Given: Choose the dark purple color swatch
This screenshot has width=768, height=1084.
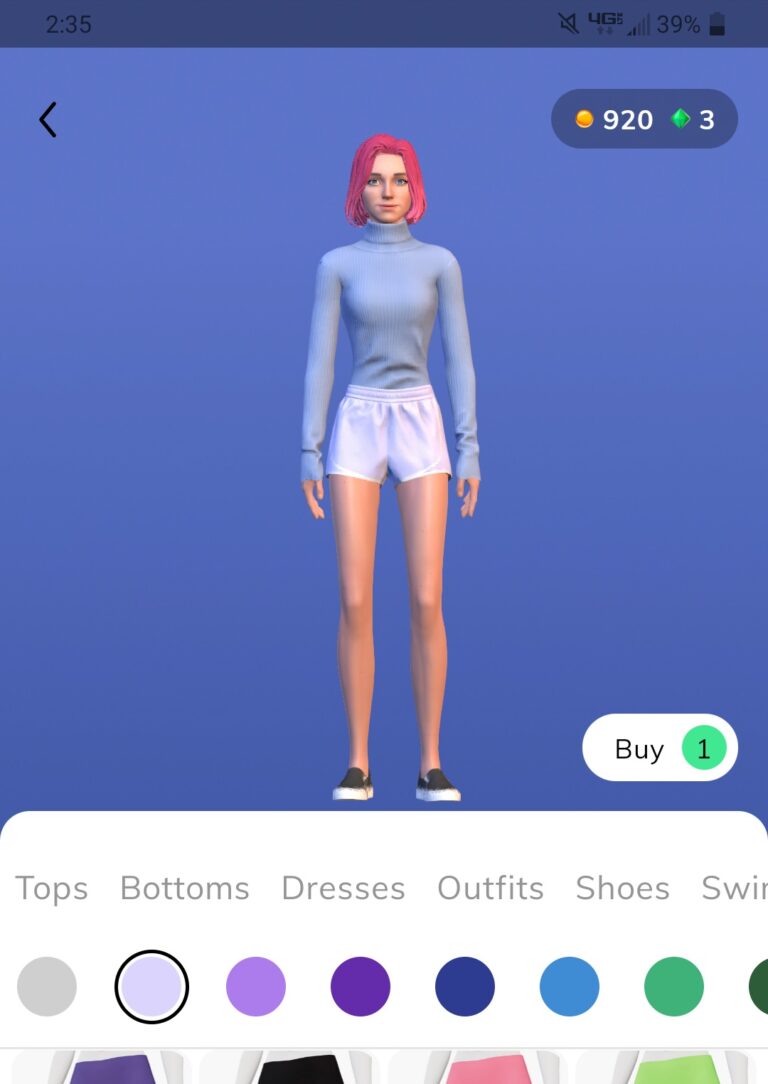Looking at the screenshot, I should tap(360, 986).
